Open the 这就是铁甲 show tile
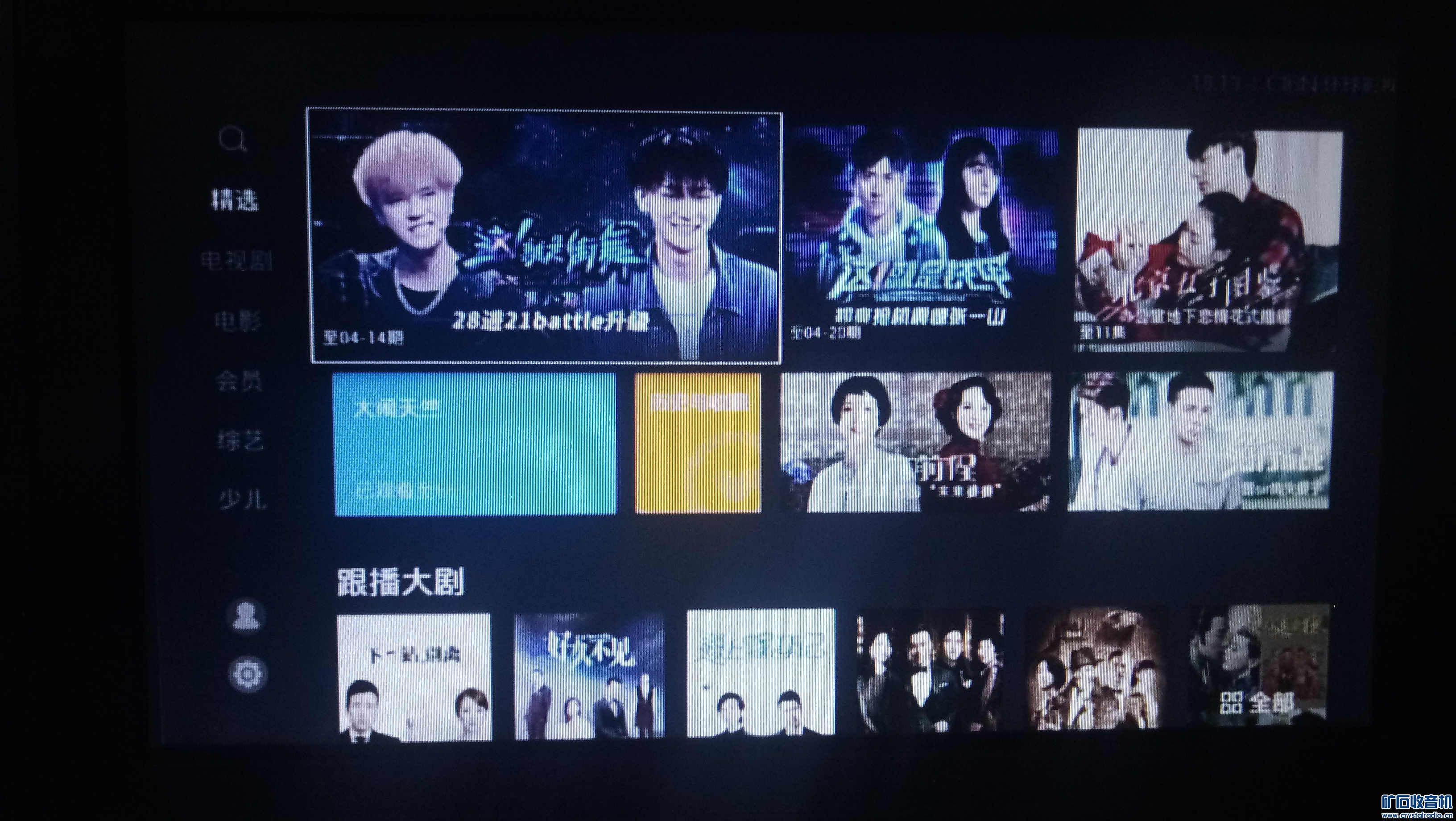The image size is (1456, 821). pos(923,235)
